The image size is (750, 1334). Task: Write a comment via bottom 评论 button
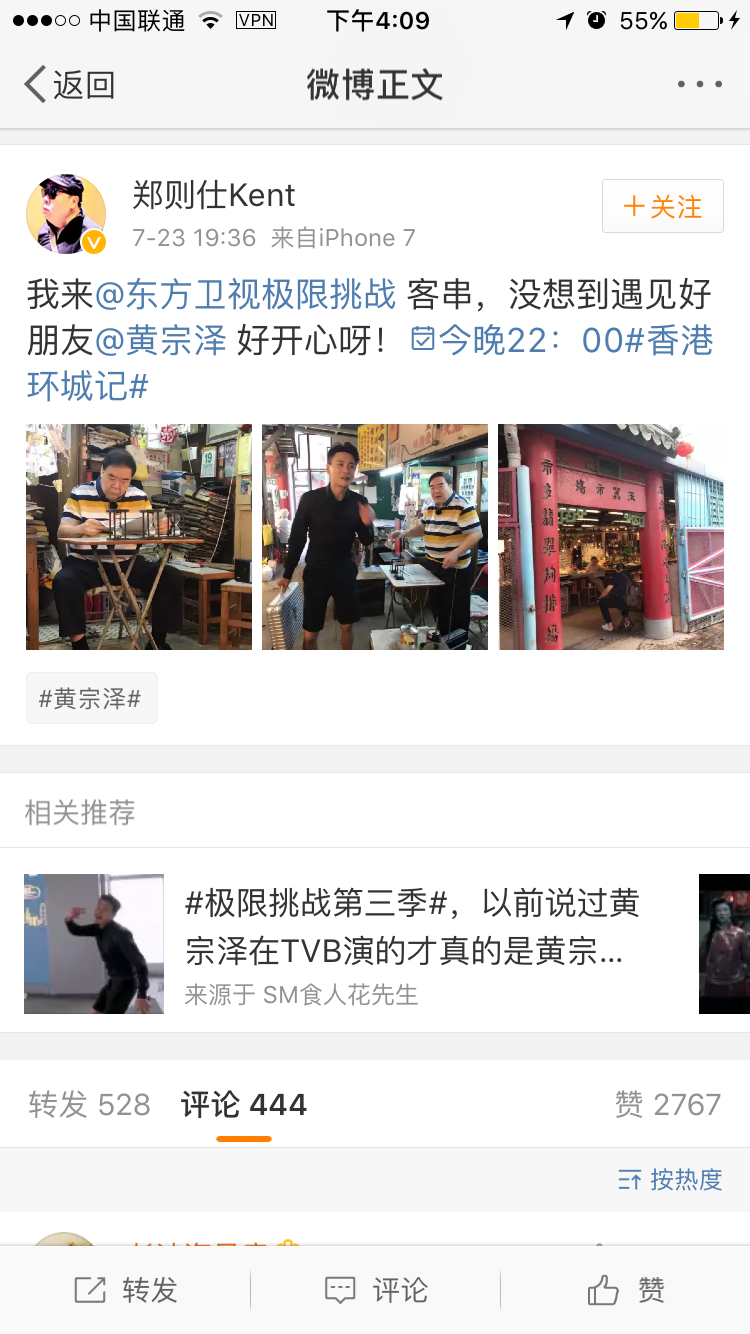(376, 1290)
